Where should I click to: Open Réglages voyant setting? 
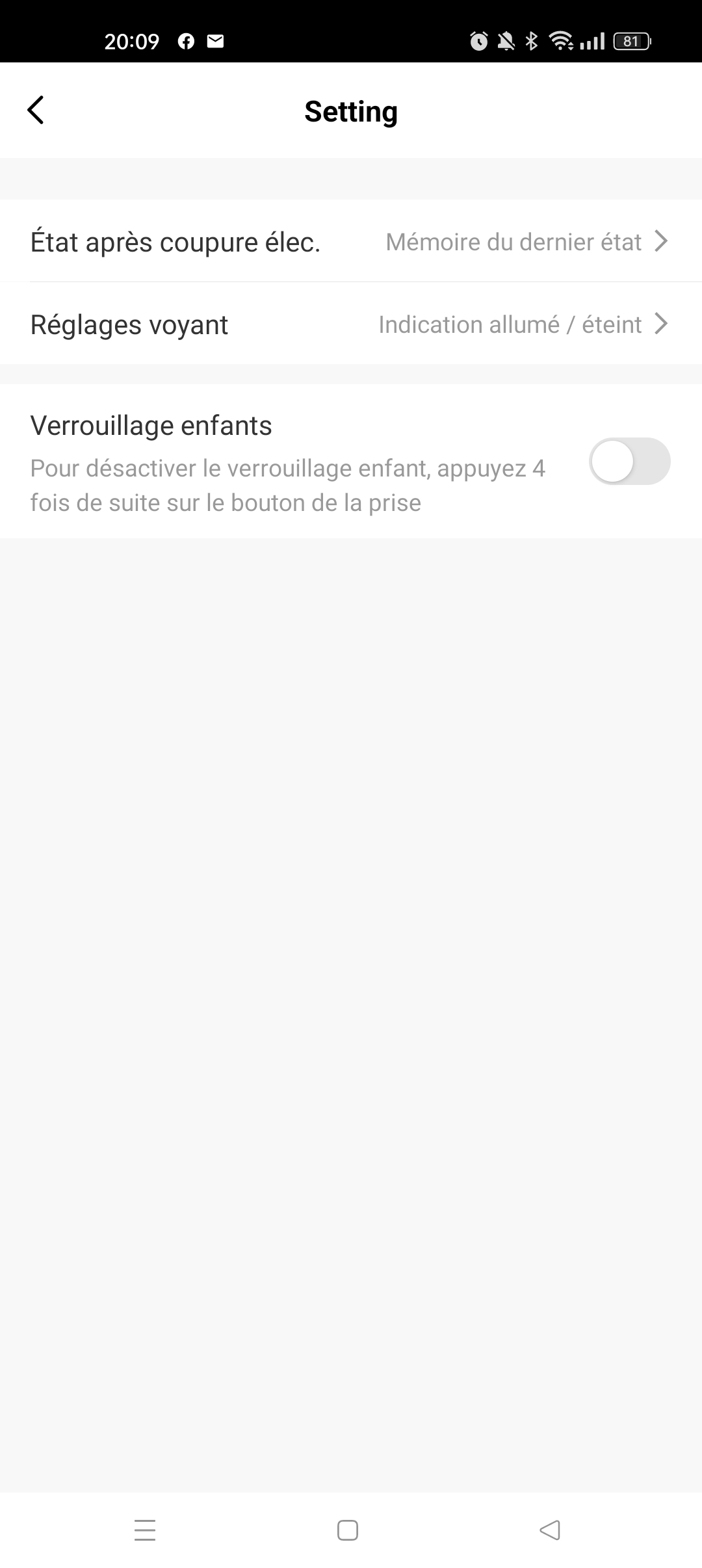(x=350, y=324)
